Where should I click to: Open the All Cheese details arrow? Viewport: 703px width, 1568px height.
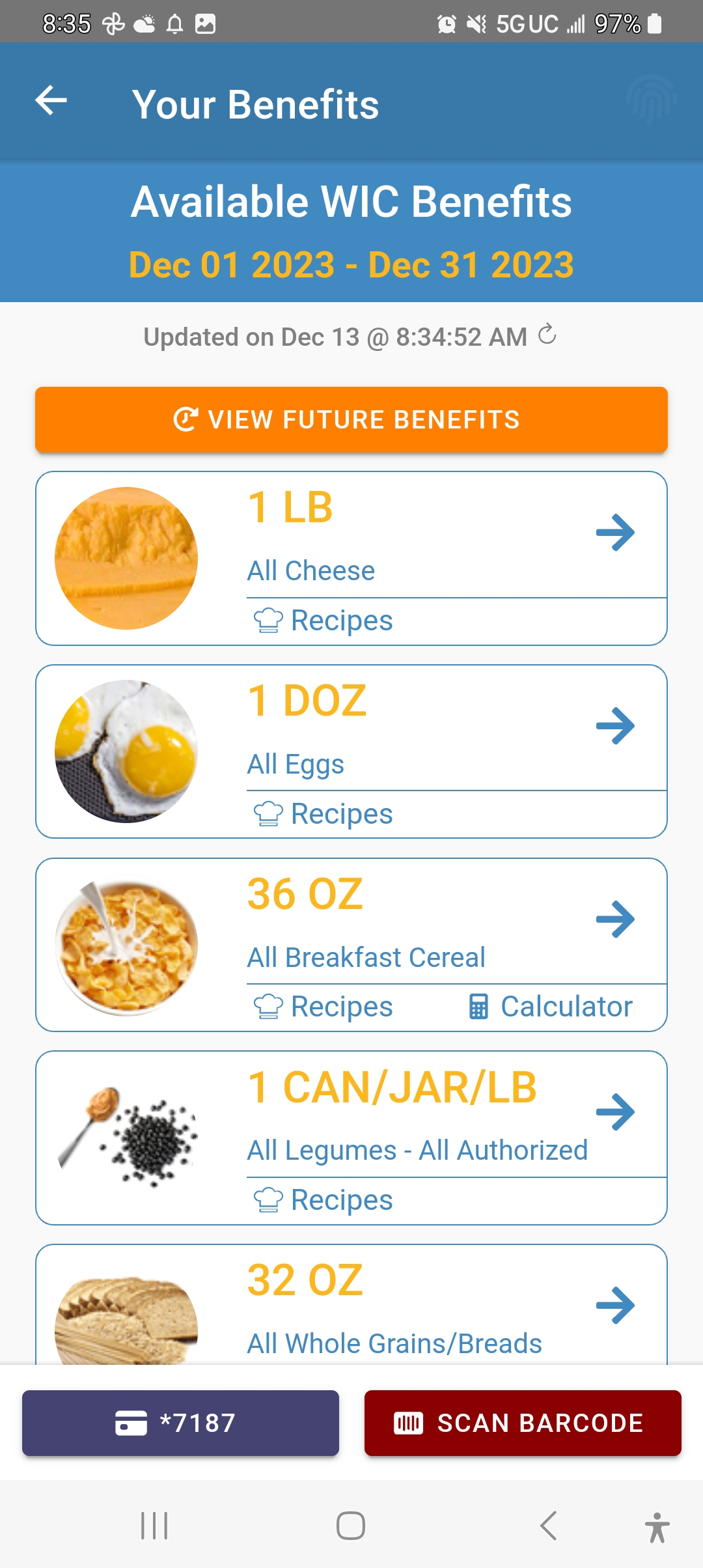coord(615,533)
